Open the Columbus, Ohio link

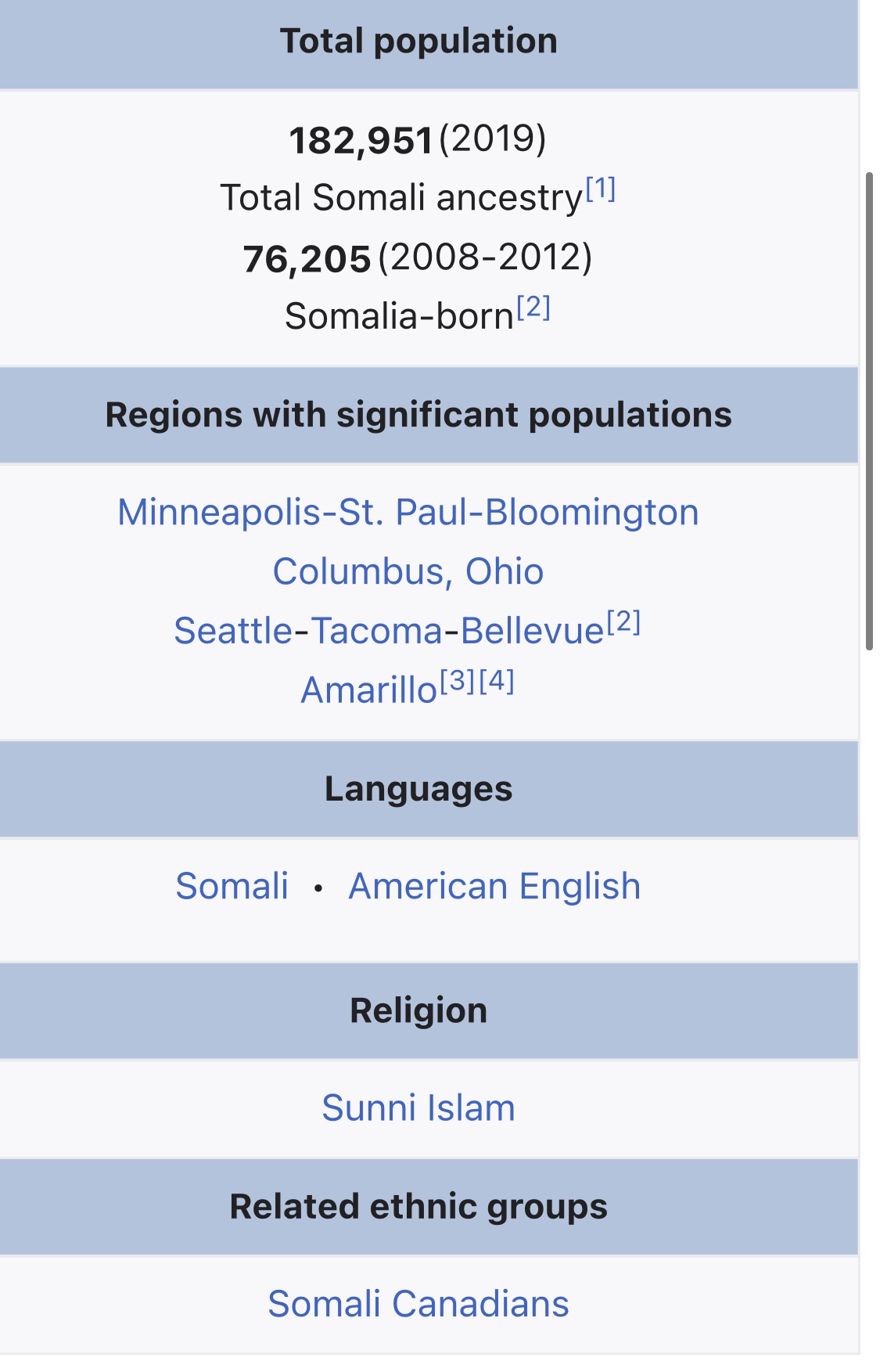[x=408, y=572]
